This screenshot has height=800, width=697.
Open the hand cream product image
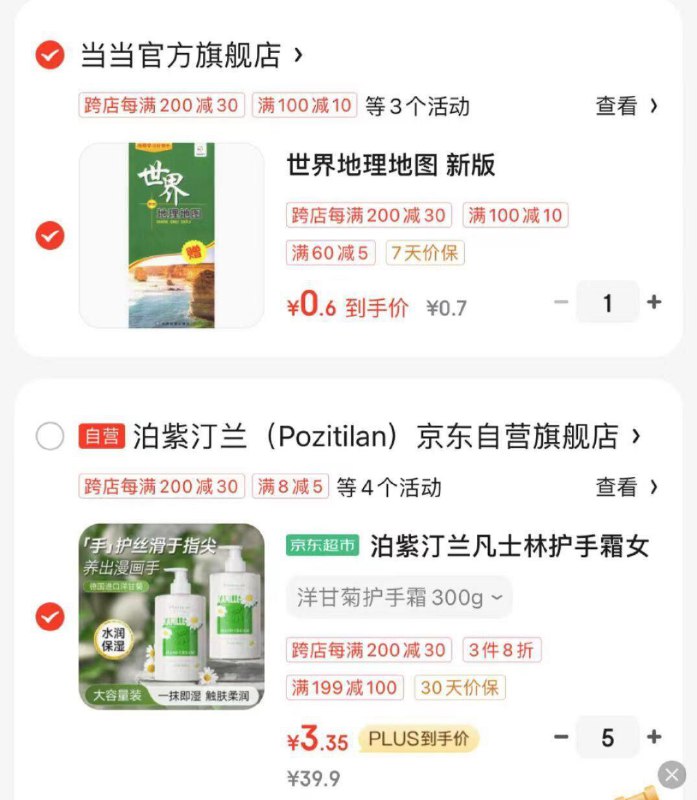[171, 617]
